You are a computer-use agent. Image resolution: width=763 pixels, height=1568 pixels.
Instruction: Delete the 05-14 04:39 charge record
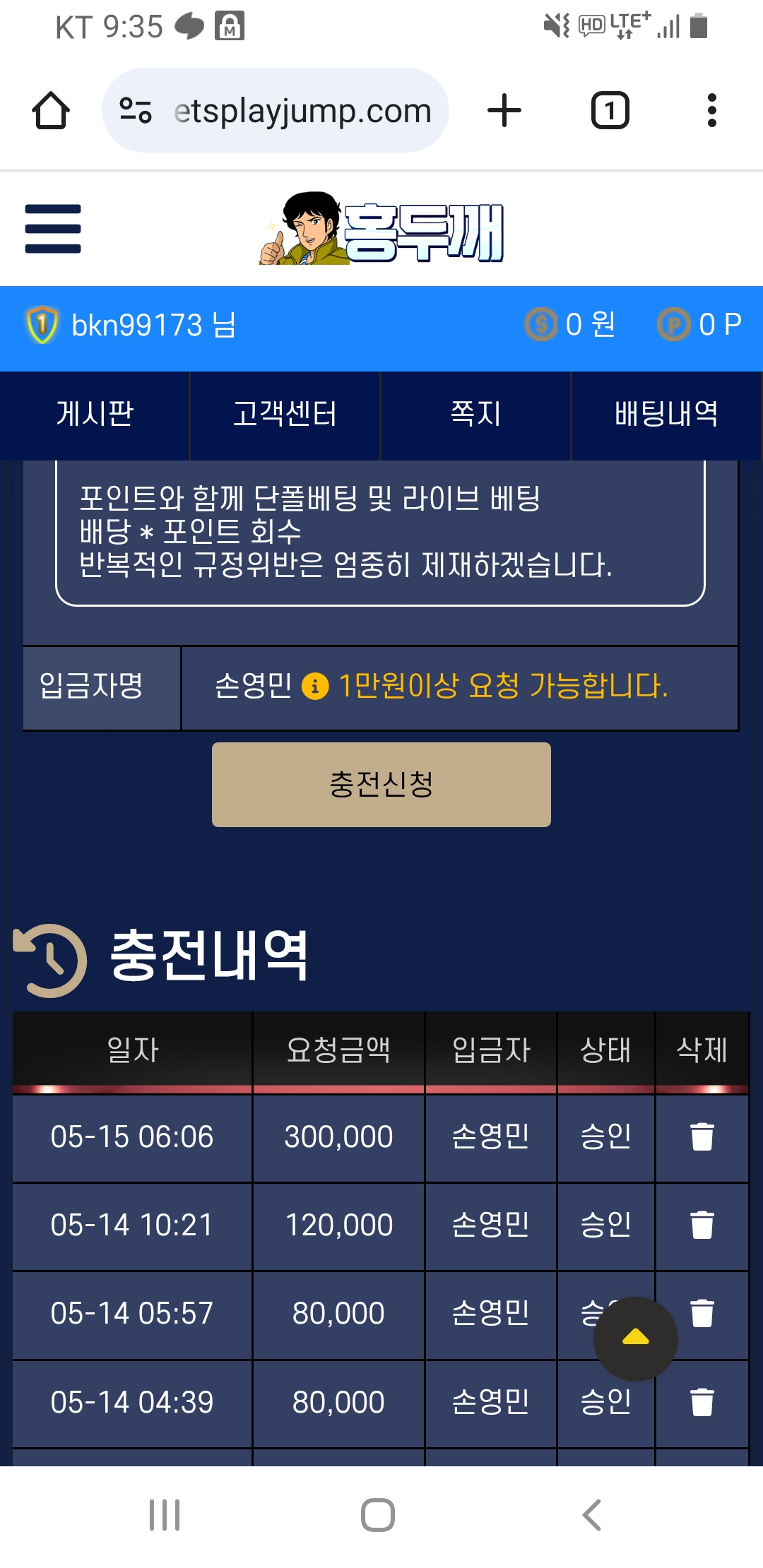point(702,1402)
